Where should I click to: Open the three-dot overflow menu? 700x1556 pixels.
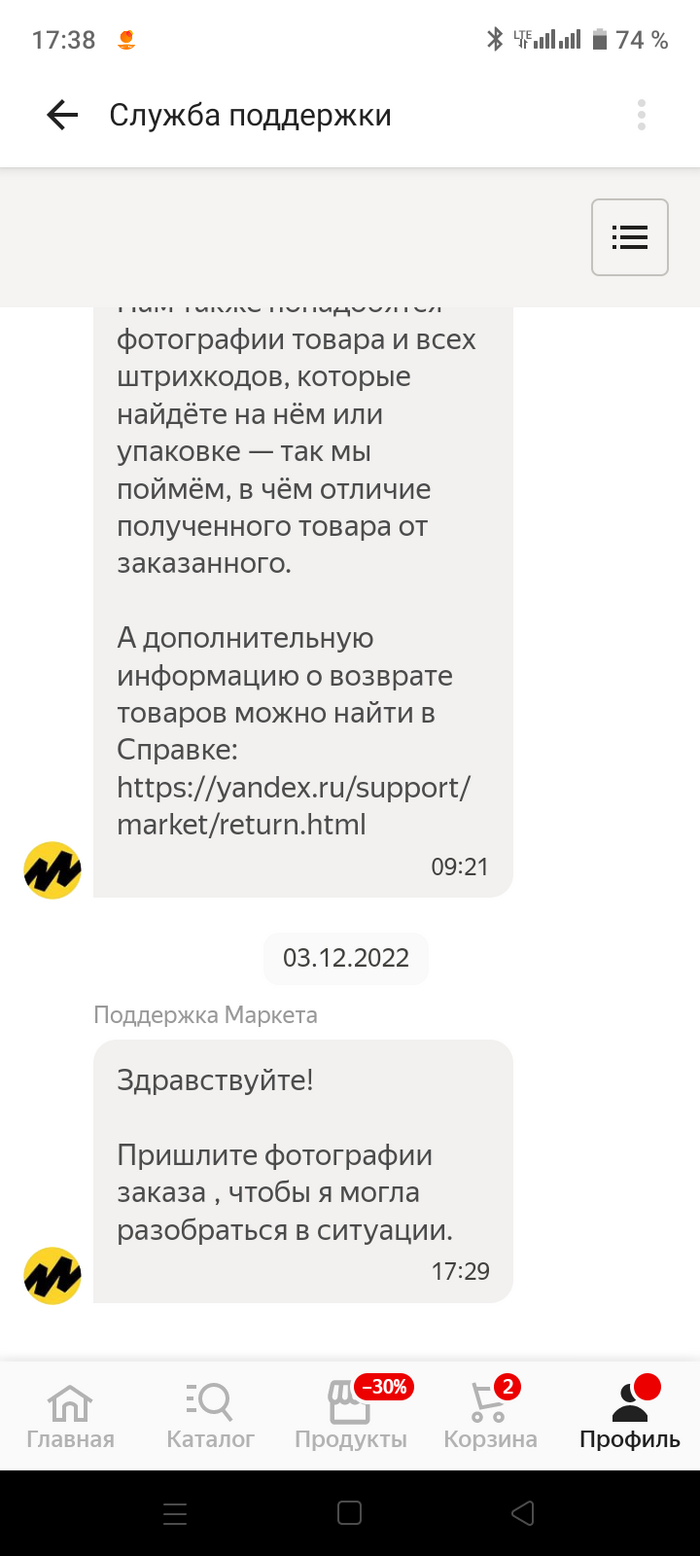pos(641,116)
